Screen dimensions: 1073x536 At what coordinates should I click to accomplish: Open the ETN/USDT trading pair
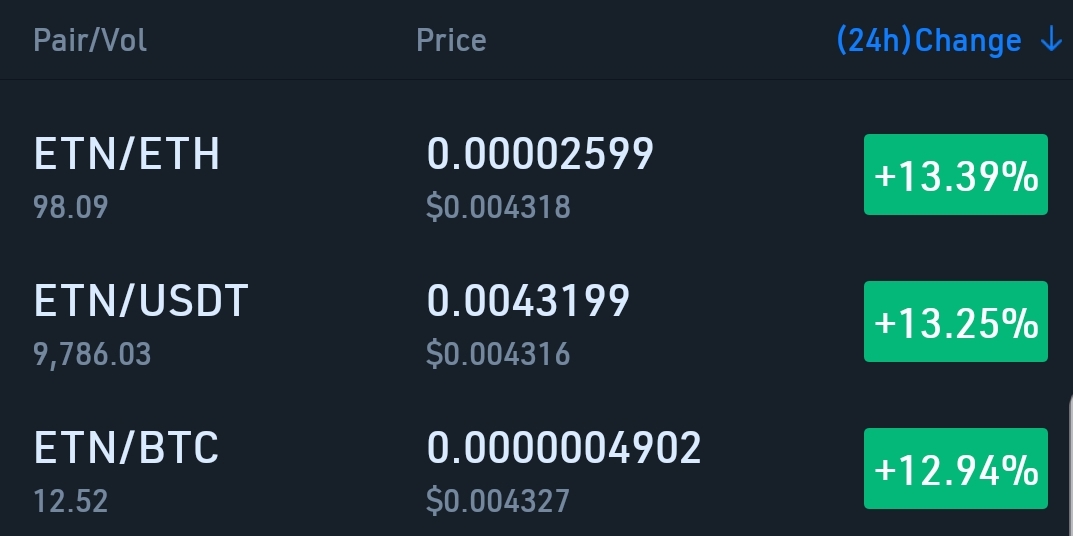click(x=141, y=302)
